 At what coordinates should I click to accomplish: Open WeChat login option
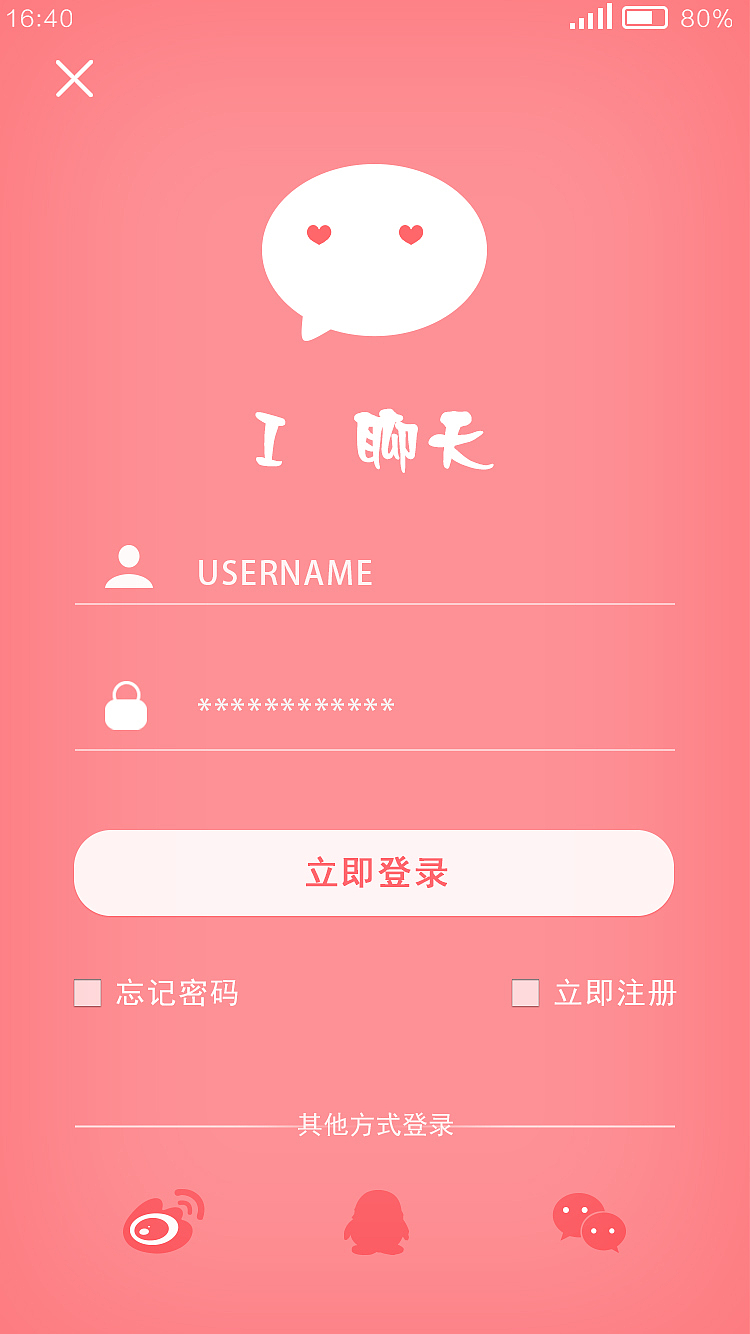588,1222
